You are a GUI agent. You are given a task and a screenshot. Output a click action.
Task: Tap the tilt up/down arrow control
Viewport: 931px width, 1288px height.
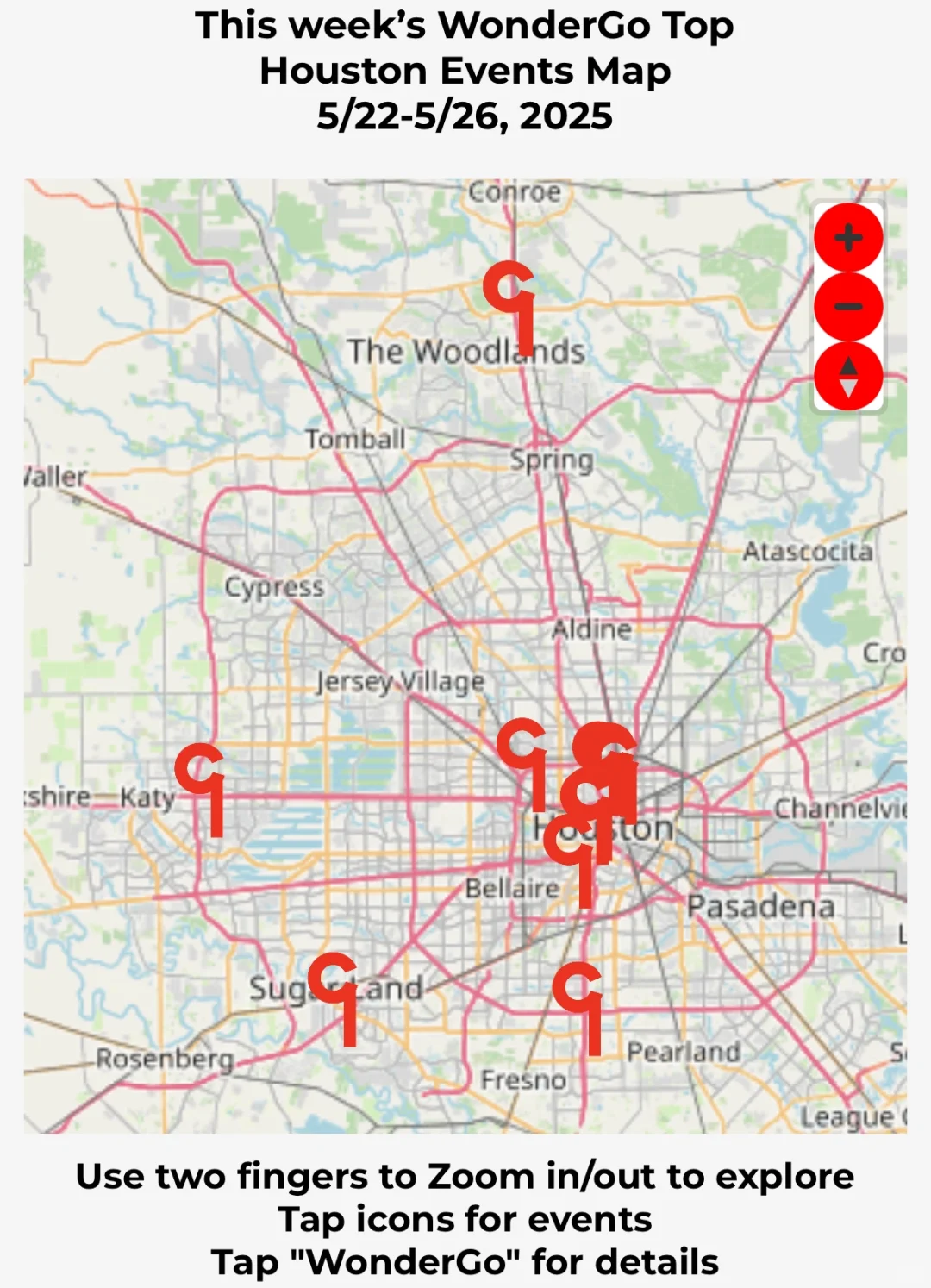pos(849,375)
